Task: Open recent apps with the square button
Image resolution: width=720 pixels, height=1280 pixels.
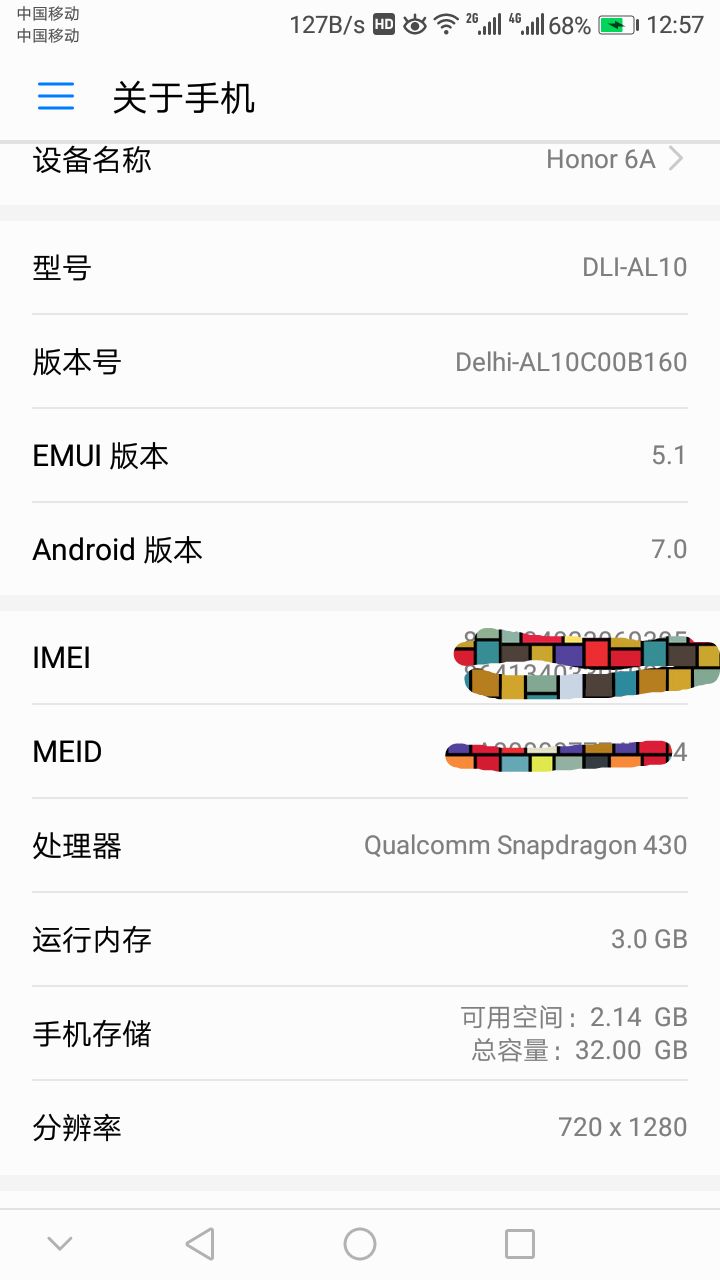Action: 520,1244
